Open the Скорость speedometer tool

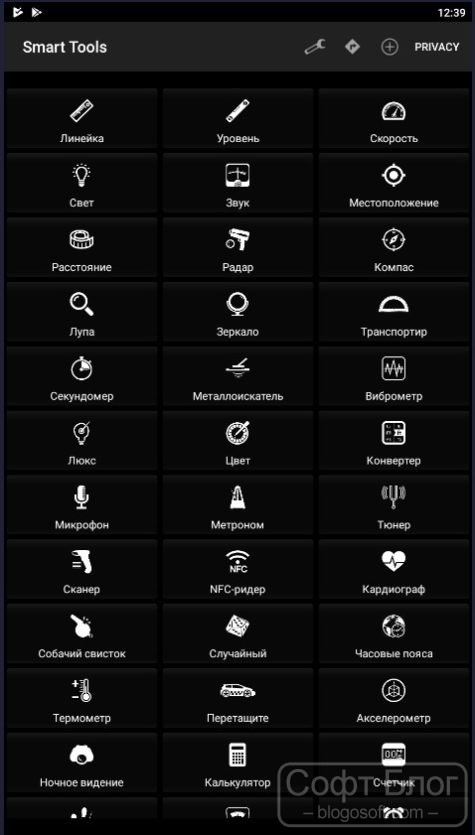tap(394, 118)
